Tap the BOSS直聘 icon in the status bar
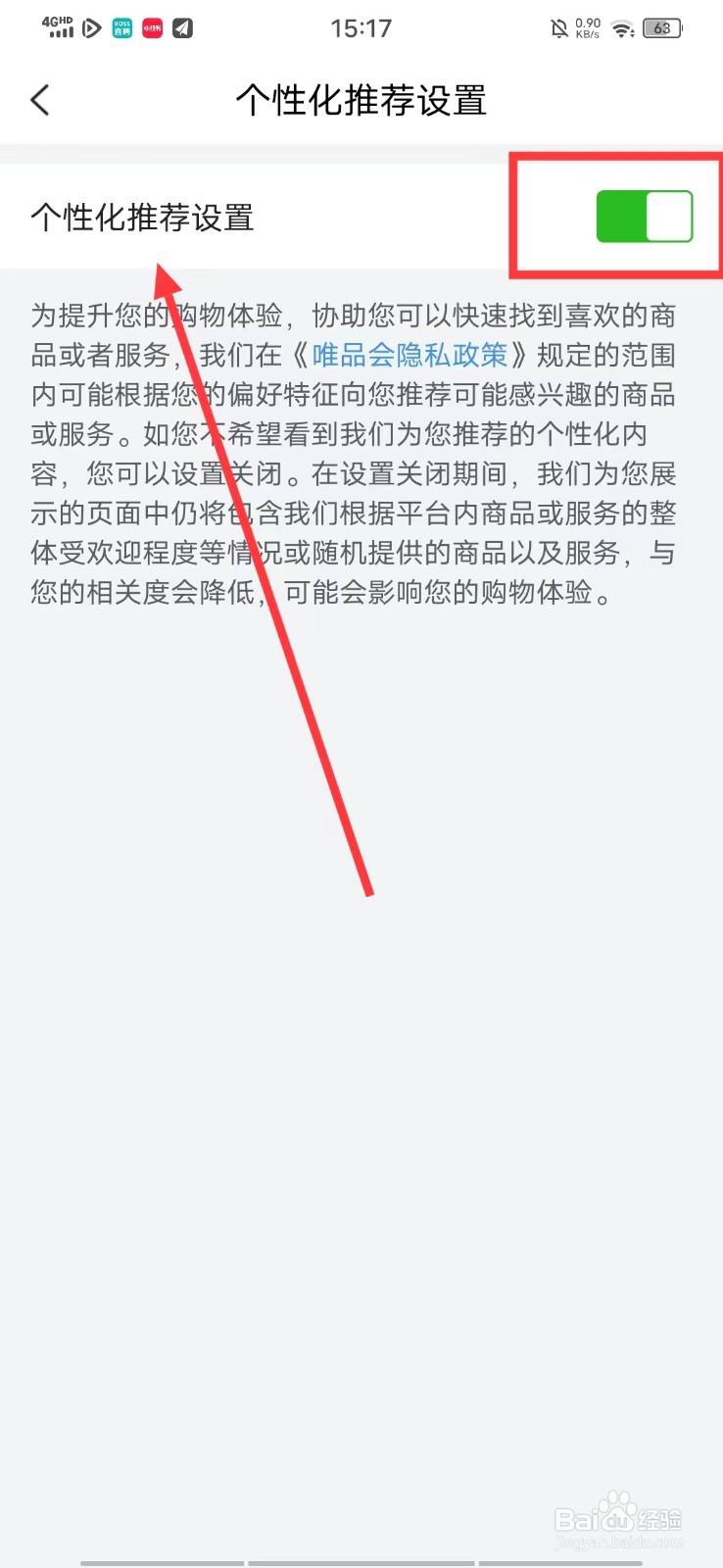Image resolution: width=723 pixels, height=1568 pixels. click(121, 28)
